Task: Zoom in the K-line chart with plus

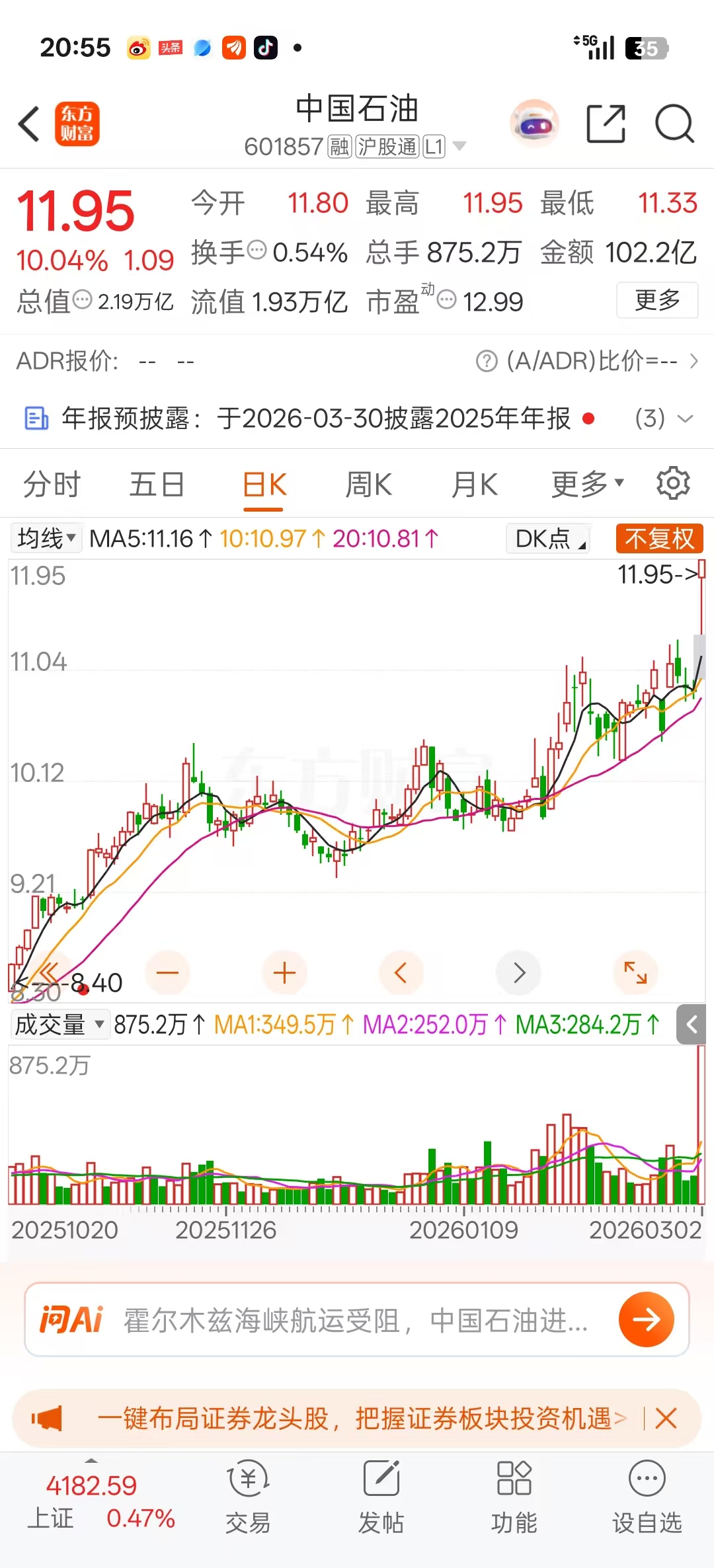Action: 284,972
